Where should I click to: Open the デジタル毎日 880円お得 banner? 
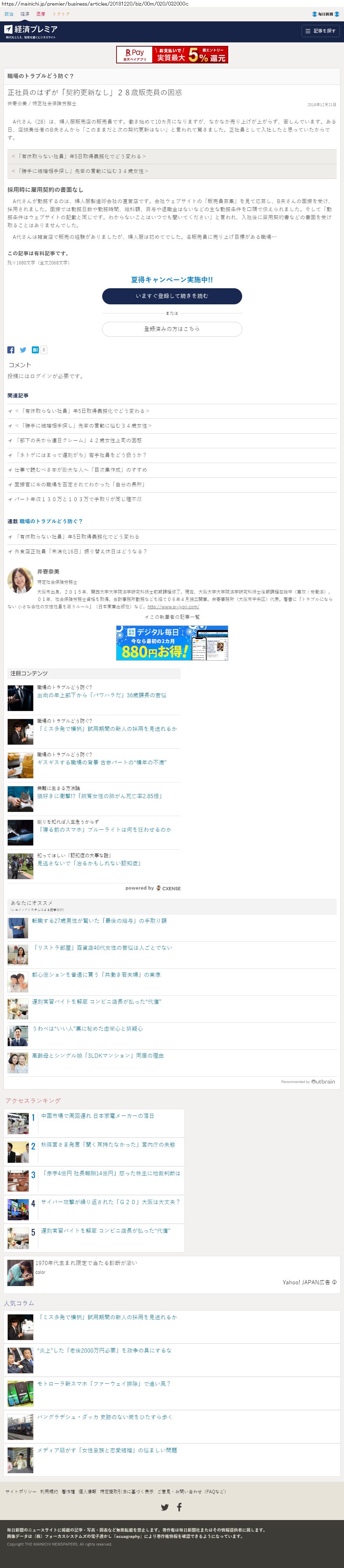pyautogui.click(x=172, y=643)
